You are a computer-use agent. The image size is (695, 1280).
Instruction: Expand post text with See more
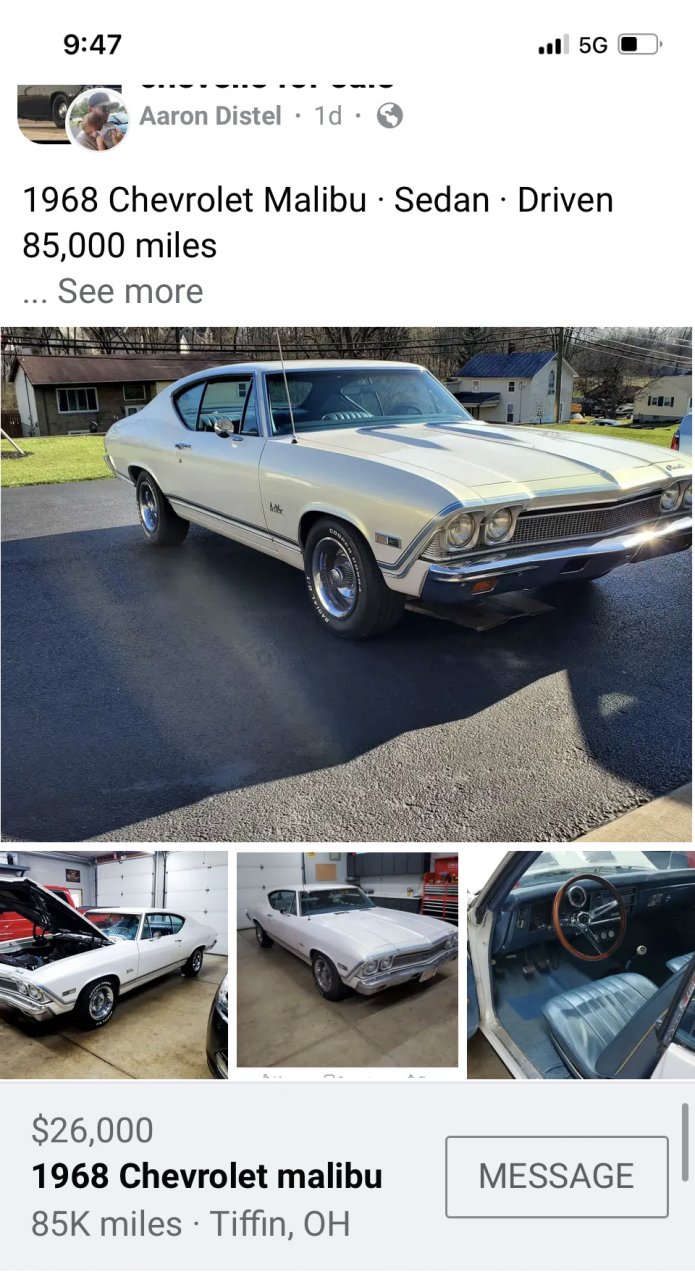point(130,291)
